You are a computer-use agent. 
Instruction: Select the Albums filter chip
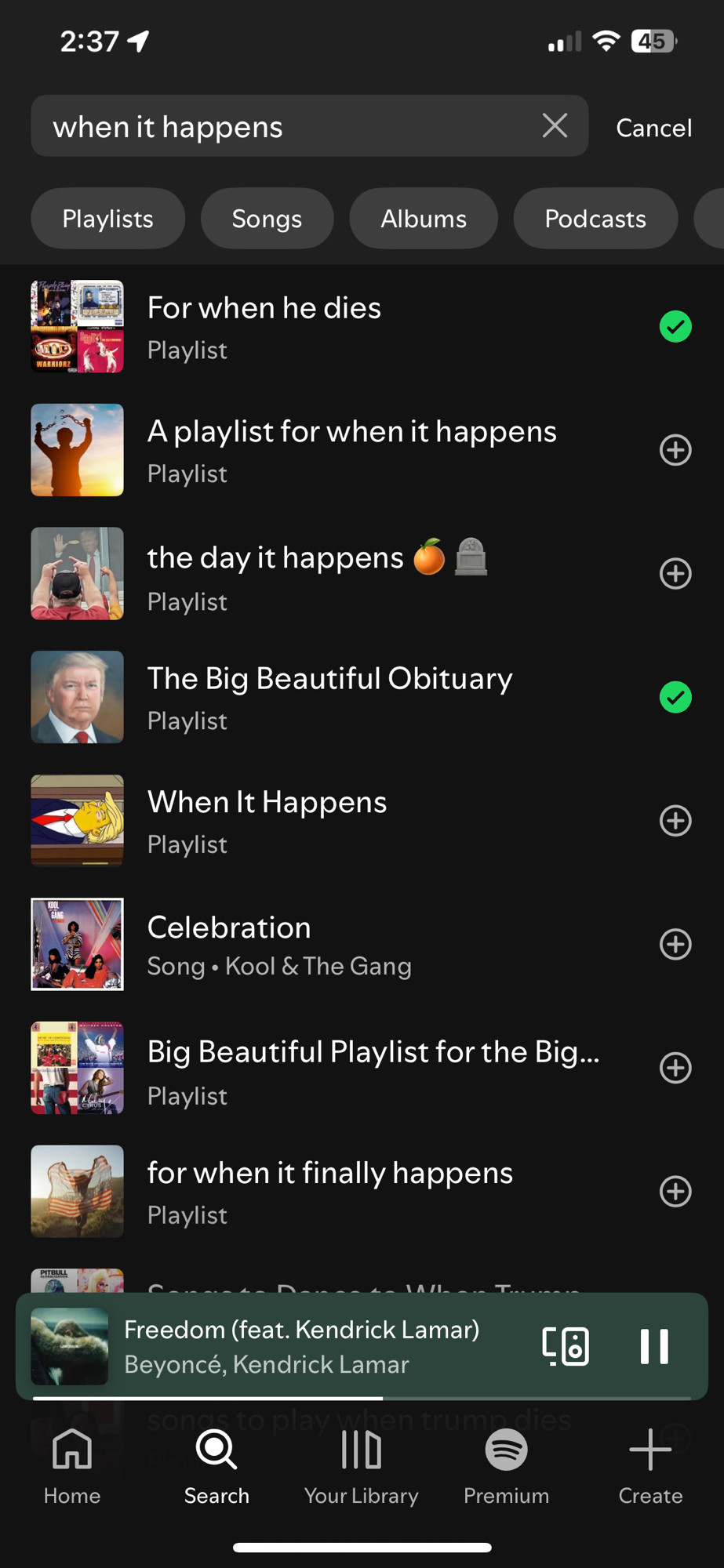[424, 218]
